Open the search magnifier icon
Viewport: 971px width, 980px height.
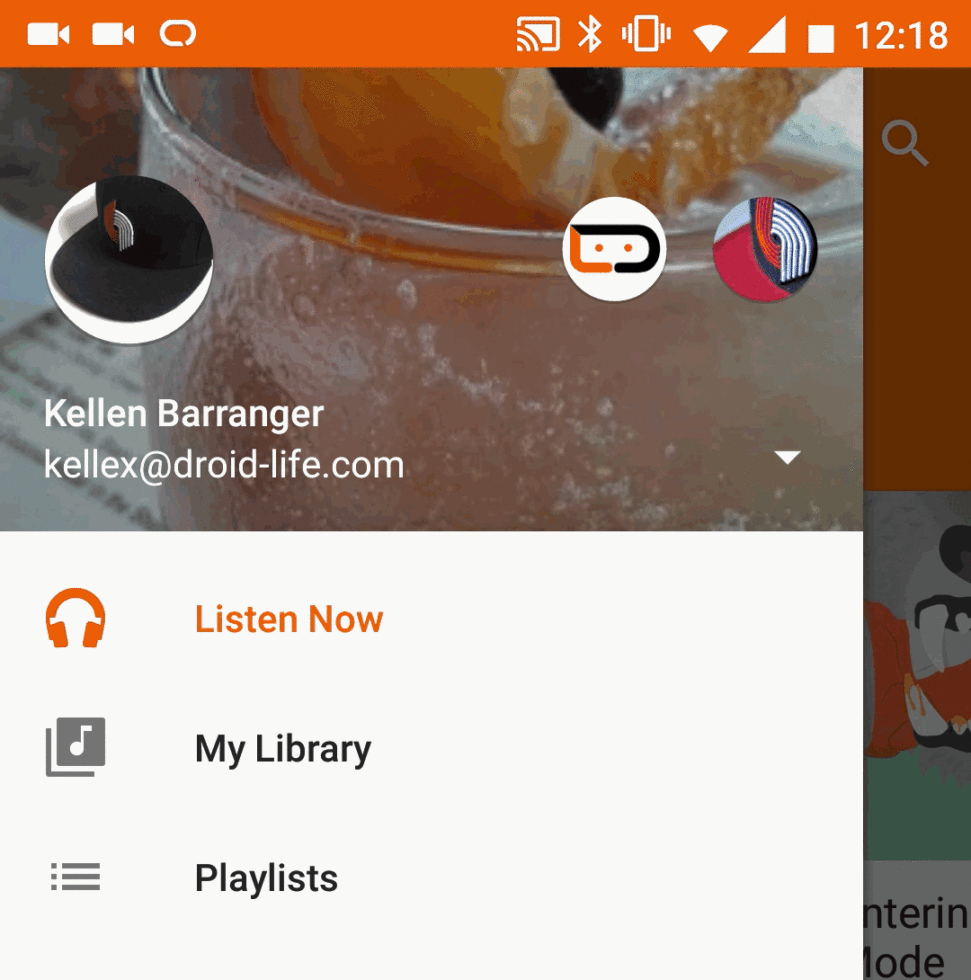pos(905,144)
